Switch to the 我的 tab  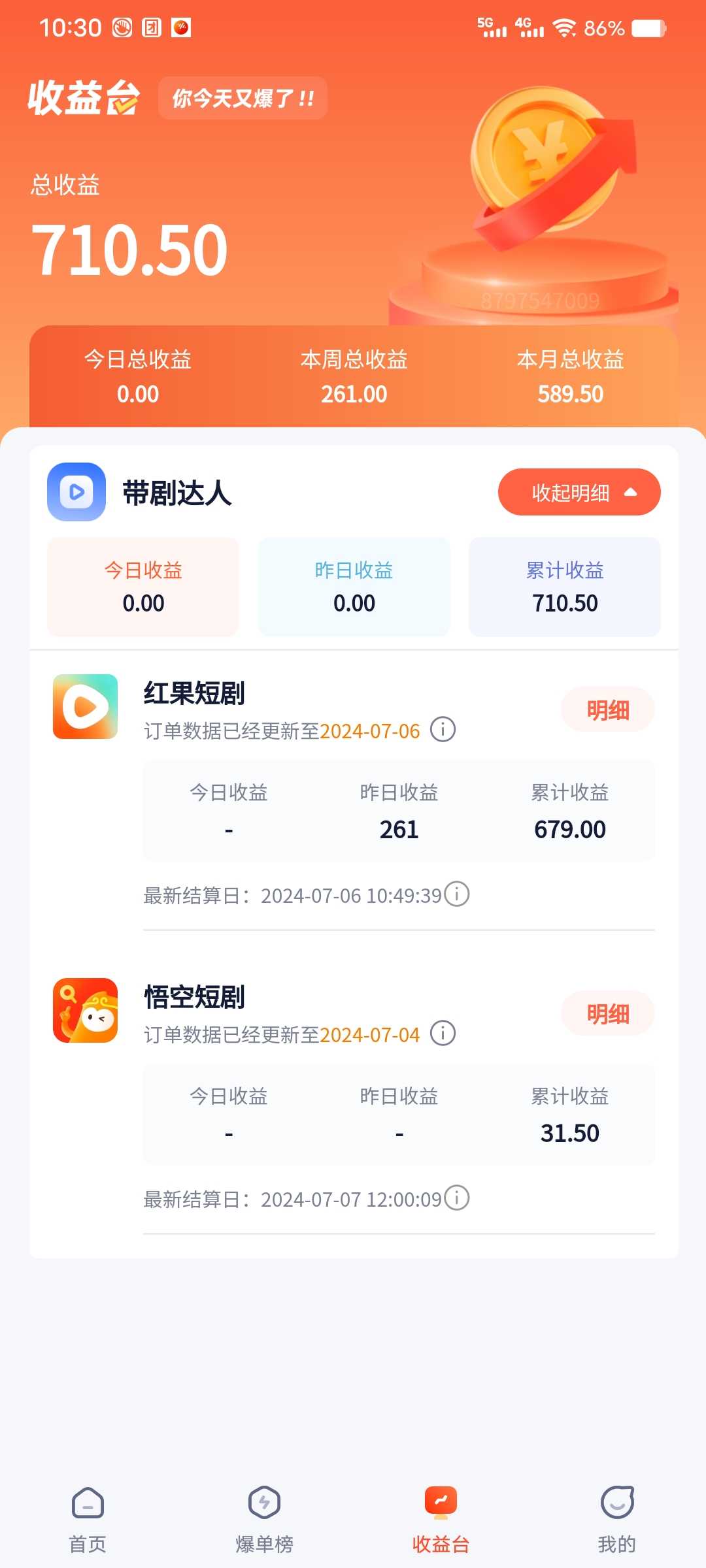(618, 1516)
